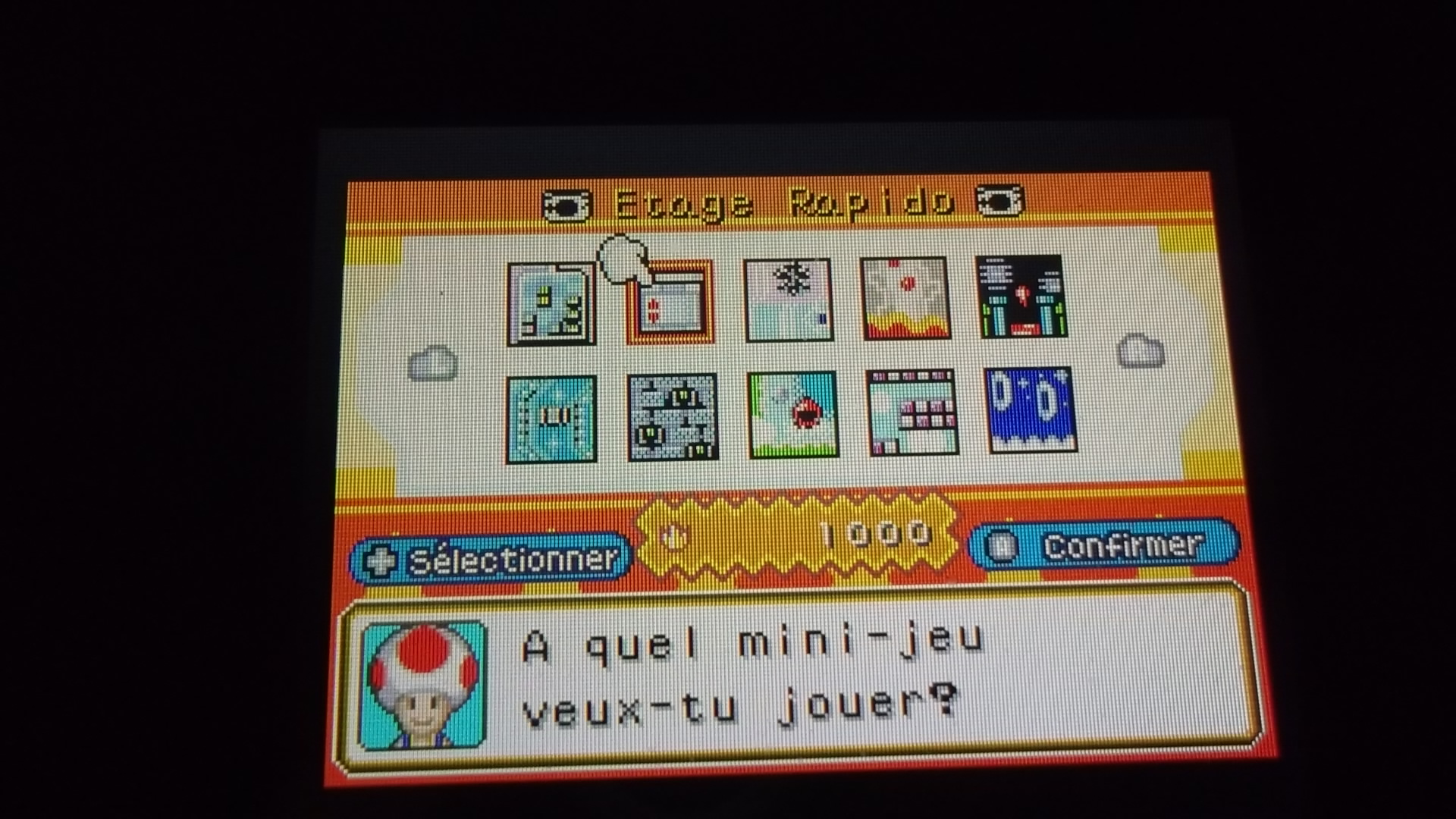This screenshot has width=1456, height=819.
Task: Tap the Confirmer button
Action: coord(1103,544)
